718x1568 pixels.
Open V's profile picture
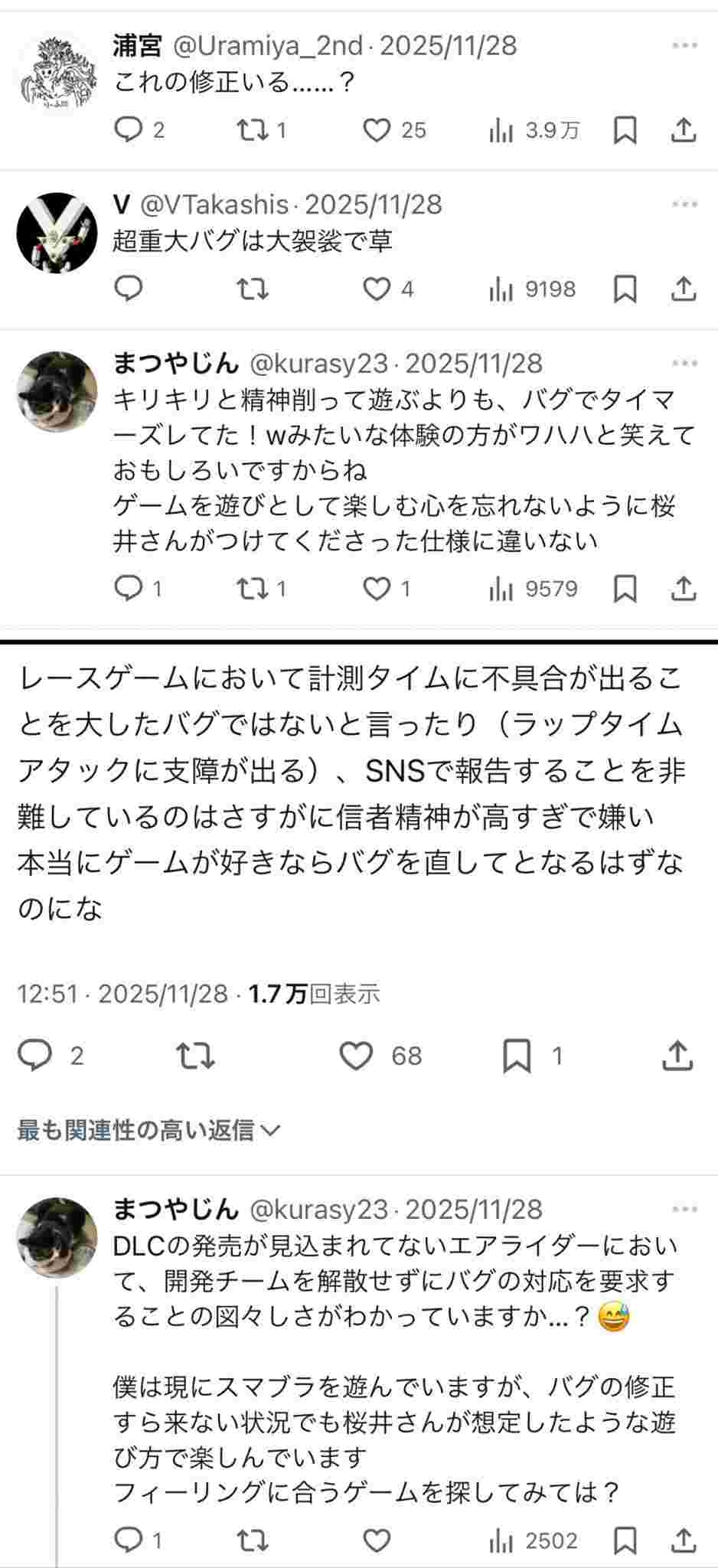click(57, 233)
